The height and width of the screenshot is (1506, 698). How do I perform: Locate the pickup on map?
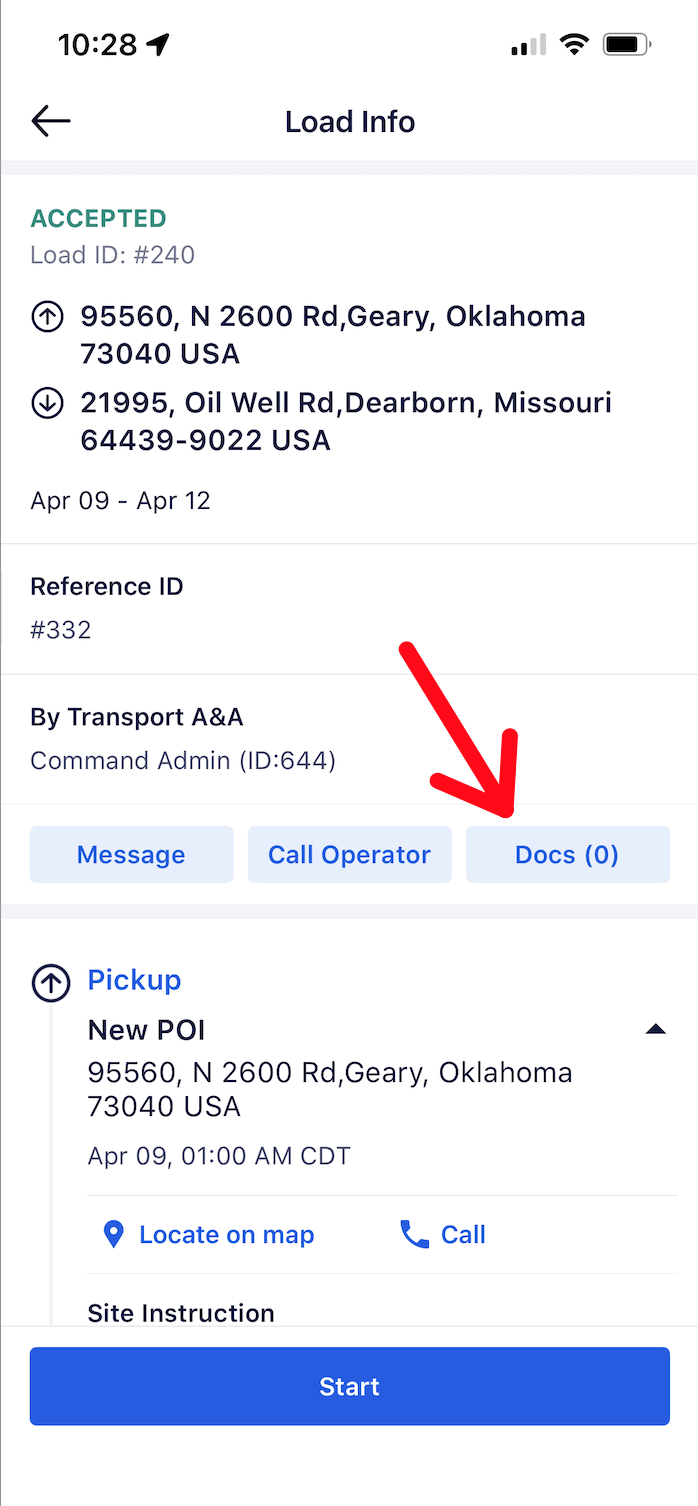coord(209,1235)
